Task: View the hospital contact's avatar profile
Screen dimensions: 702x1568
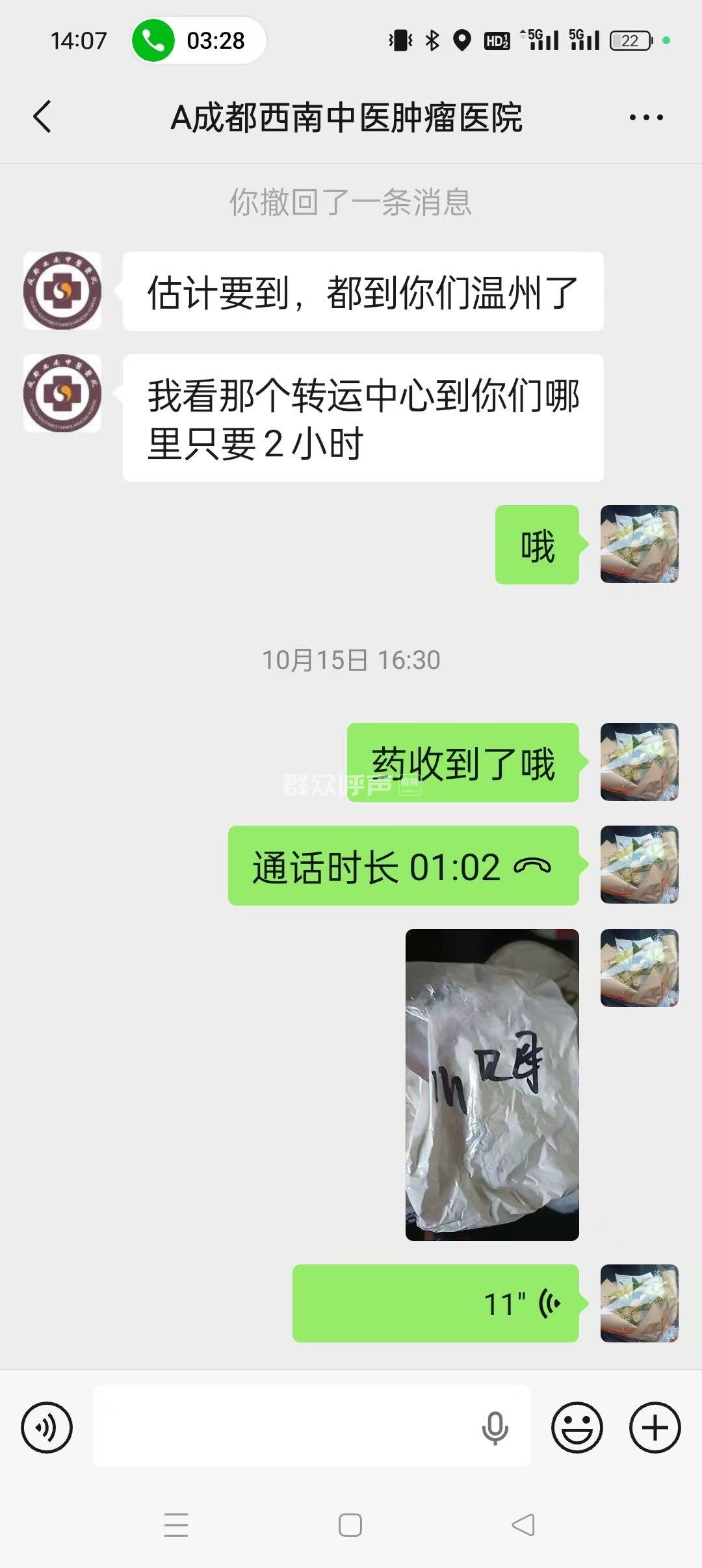Action: click(x=62, y=291)
